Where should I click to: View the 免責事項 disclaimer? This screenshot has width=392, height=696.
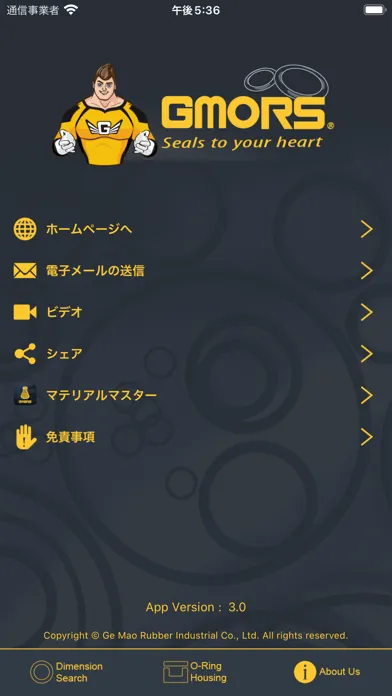196,437
